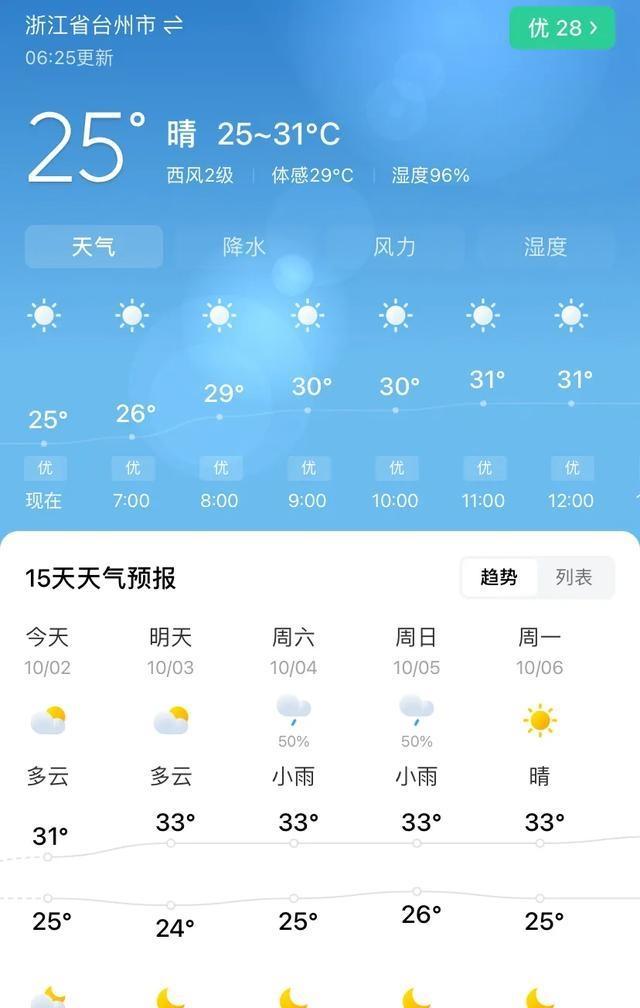Viewport: 640px width, 1008px height.
Task: Switch to the 湿度 tab
Action: [x=545, y=247]
